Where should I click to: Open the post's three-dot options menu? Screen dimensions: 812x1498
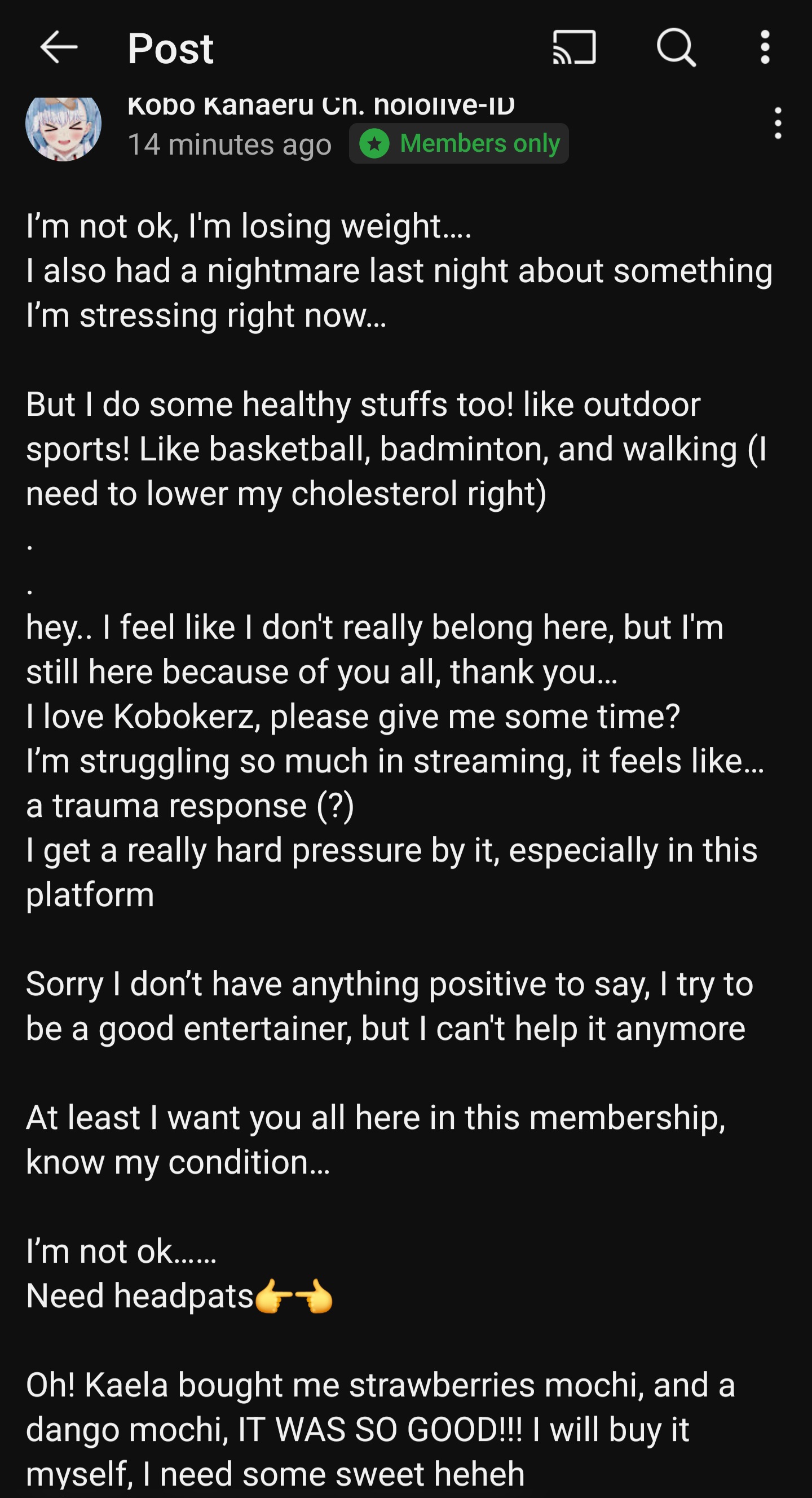point(778,124)
